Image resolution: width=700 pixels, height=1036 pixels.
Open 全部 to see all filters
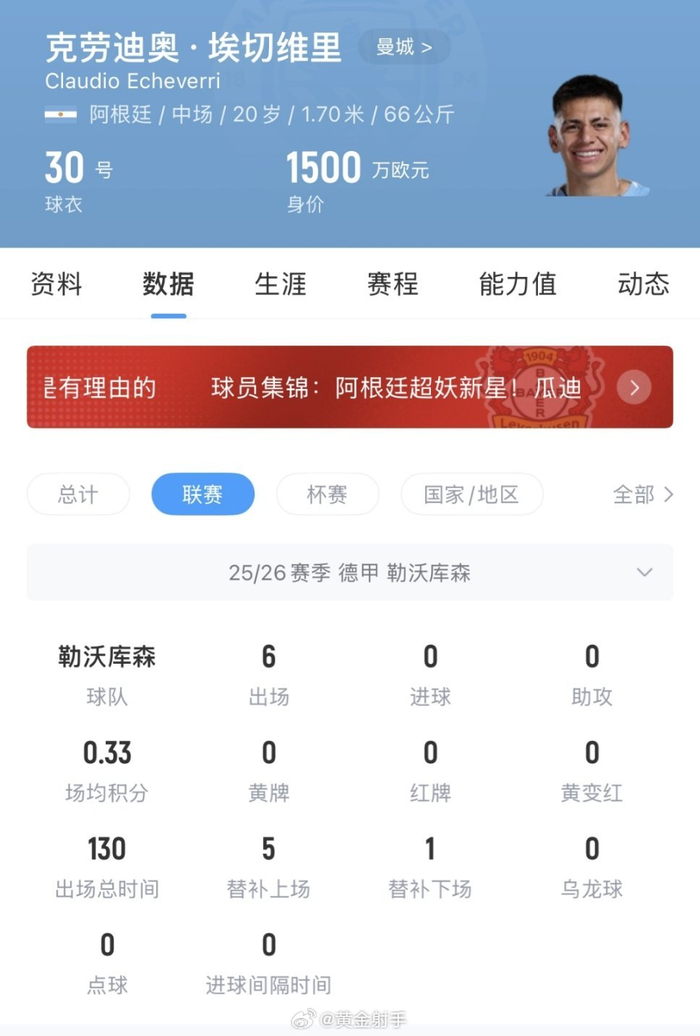point(643,494)
